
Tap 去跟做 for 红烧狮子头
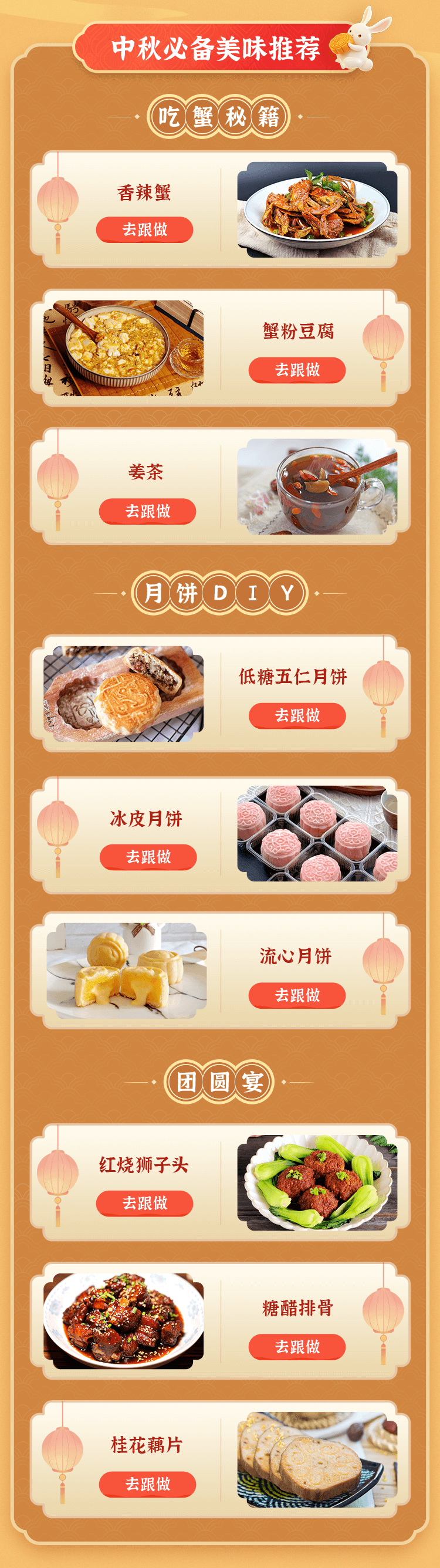144,1203
